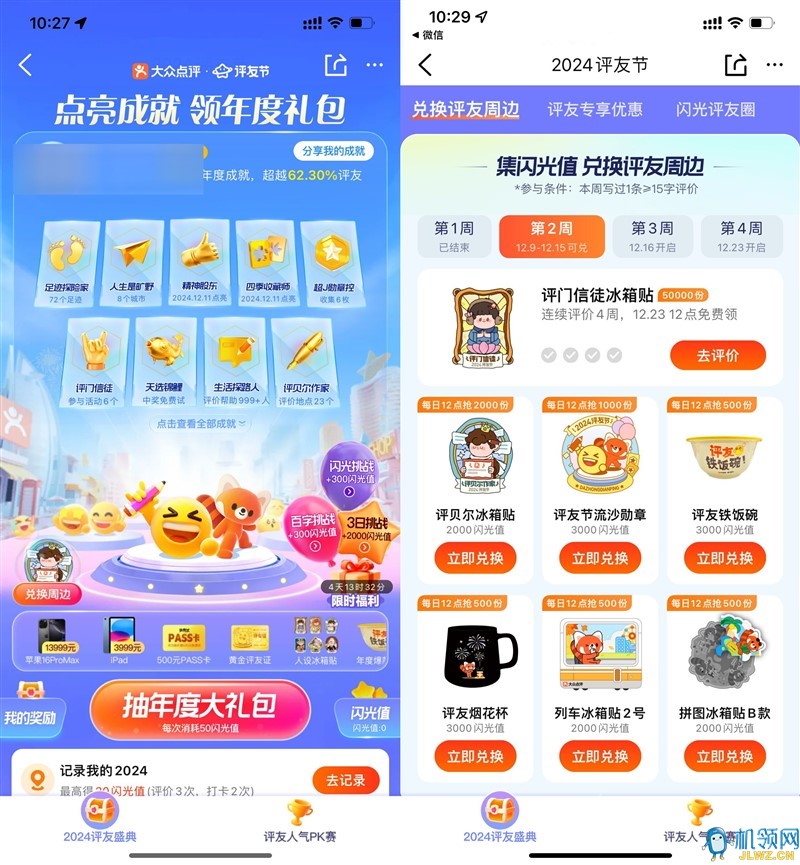The height and width of the screenshot is (865, 800).
Task: Select 第1周 week tab
Action: (x=454, y=236)
